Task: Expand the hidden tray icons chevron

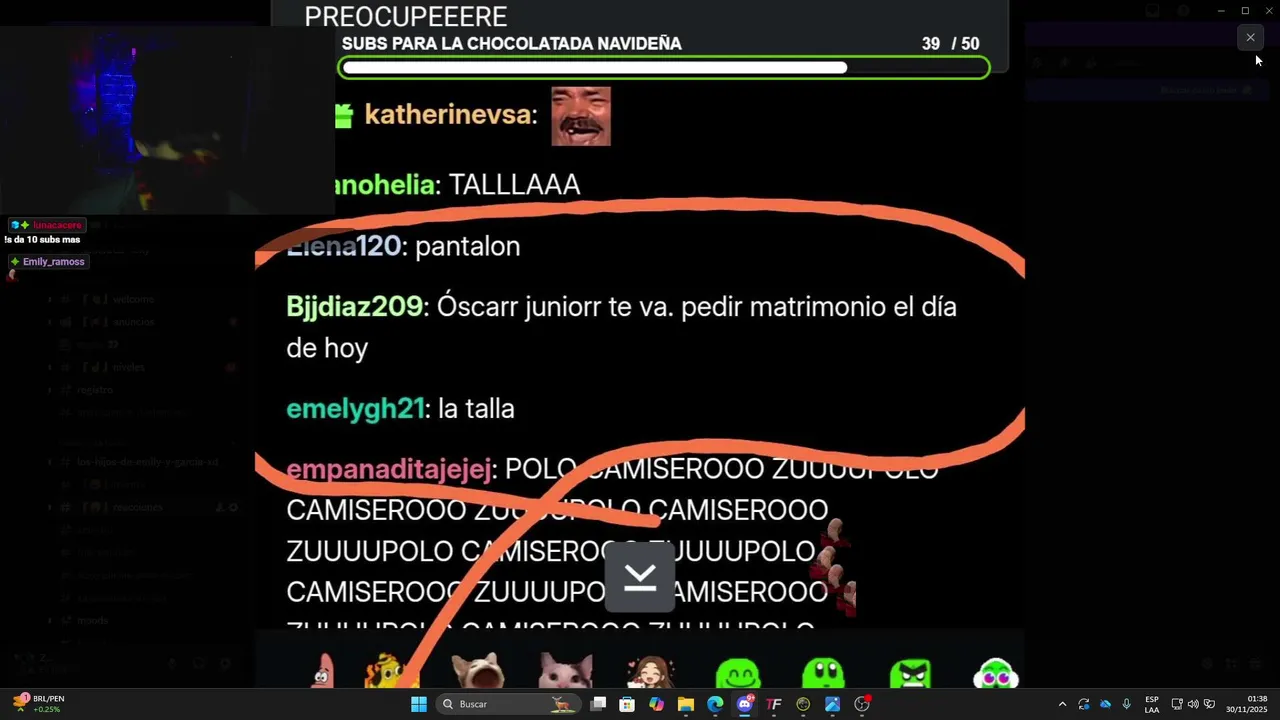Action: [x=1062, y=704]
